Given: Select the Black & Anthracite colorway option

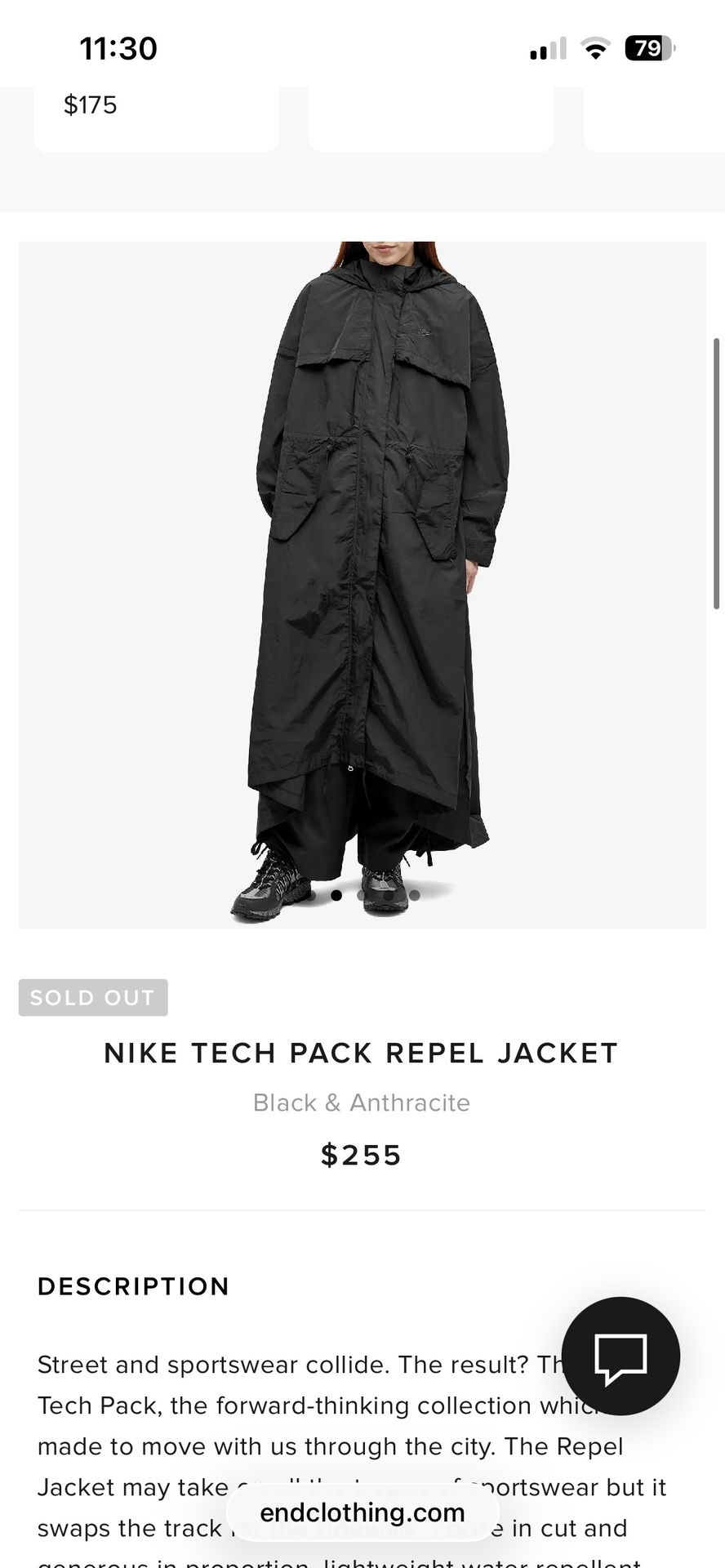Looking at the screenshot, I should point(362,1102).
